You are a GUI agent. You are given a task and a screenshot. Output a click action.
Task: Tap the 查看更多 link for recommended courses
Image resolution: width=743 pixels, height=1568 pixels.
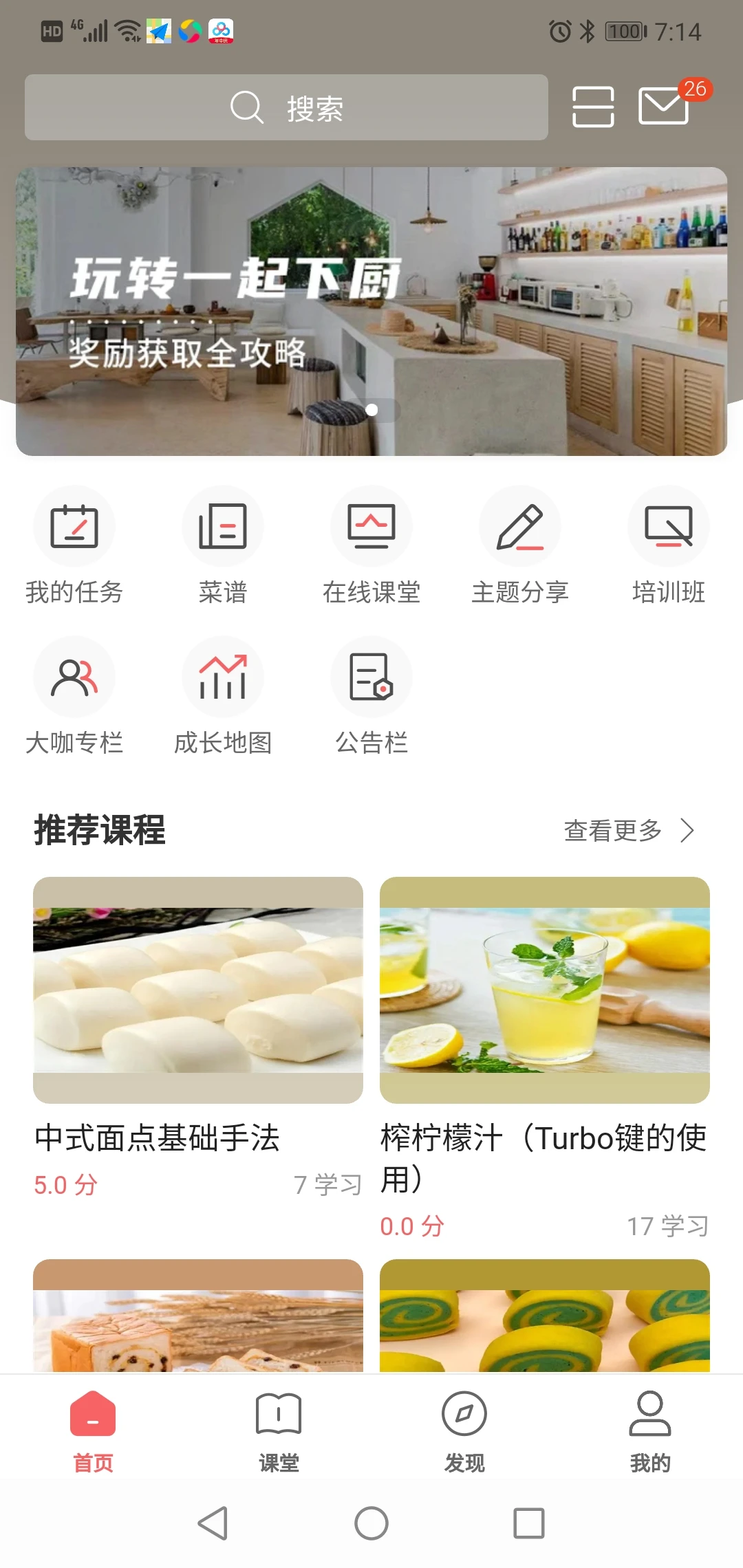coord(611,831)
